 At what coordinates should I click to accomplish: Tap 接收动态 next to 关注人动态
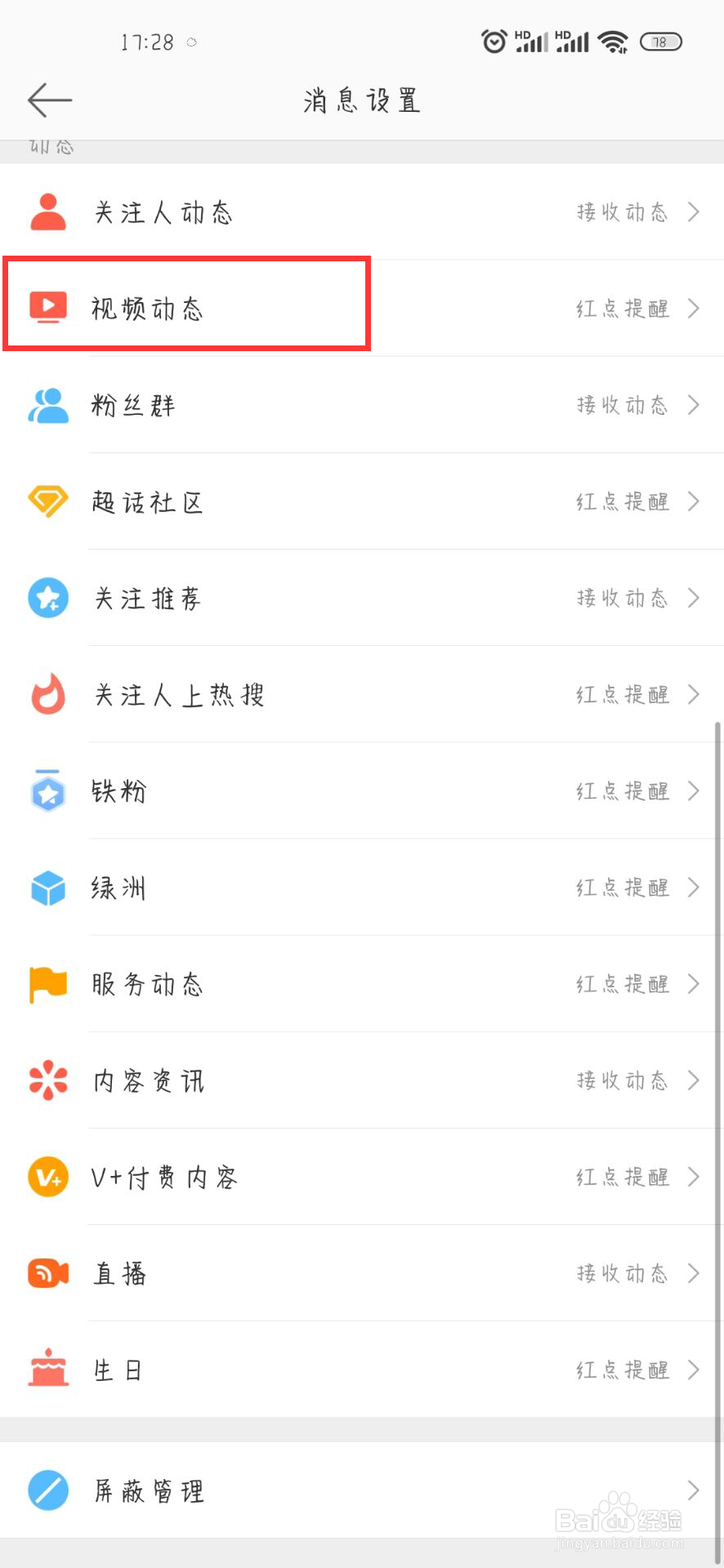coord(621,212)
